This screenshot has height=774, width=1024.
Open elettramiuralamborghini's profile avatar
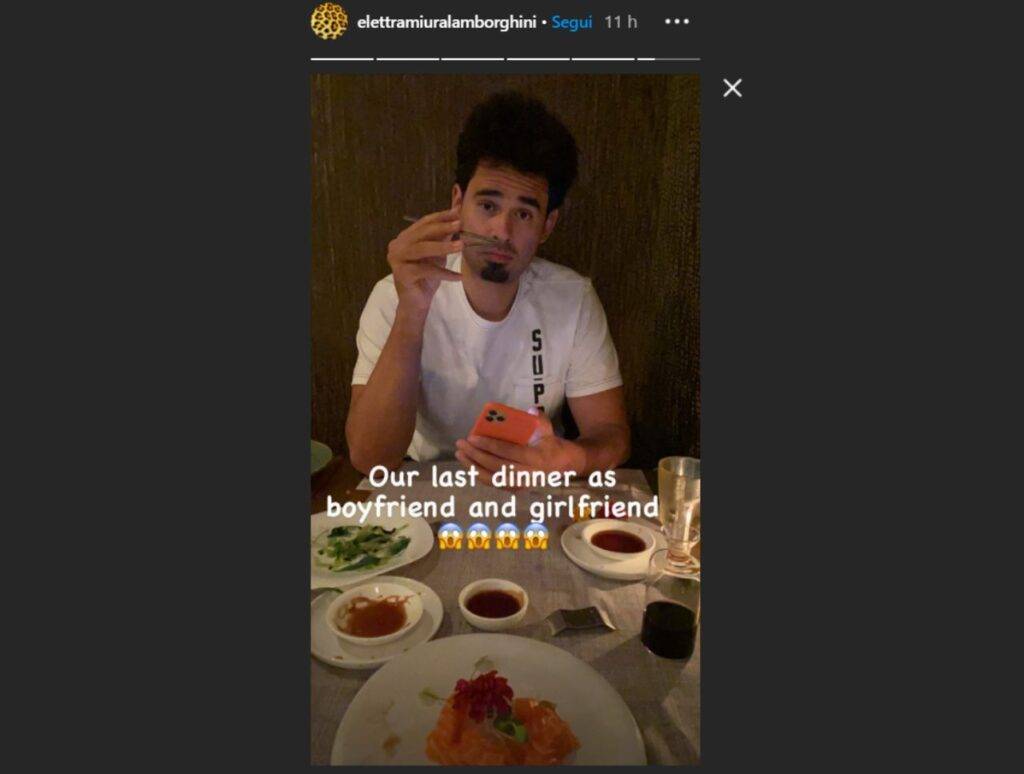pyautogui.click(x=329, y=21)
